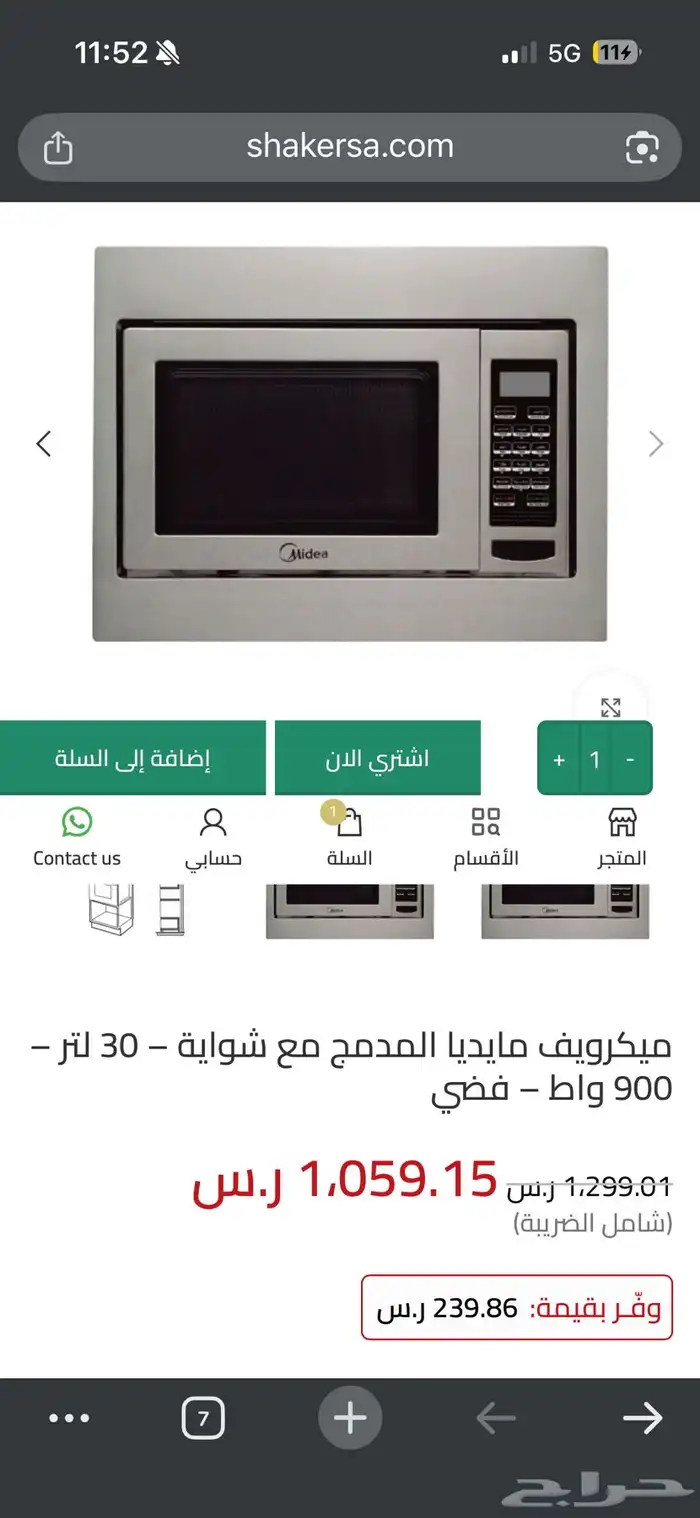Share the page from the address bar

[x=58, y=148]
